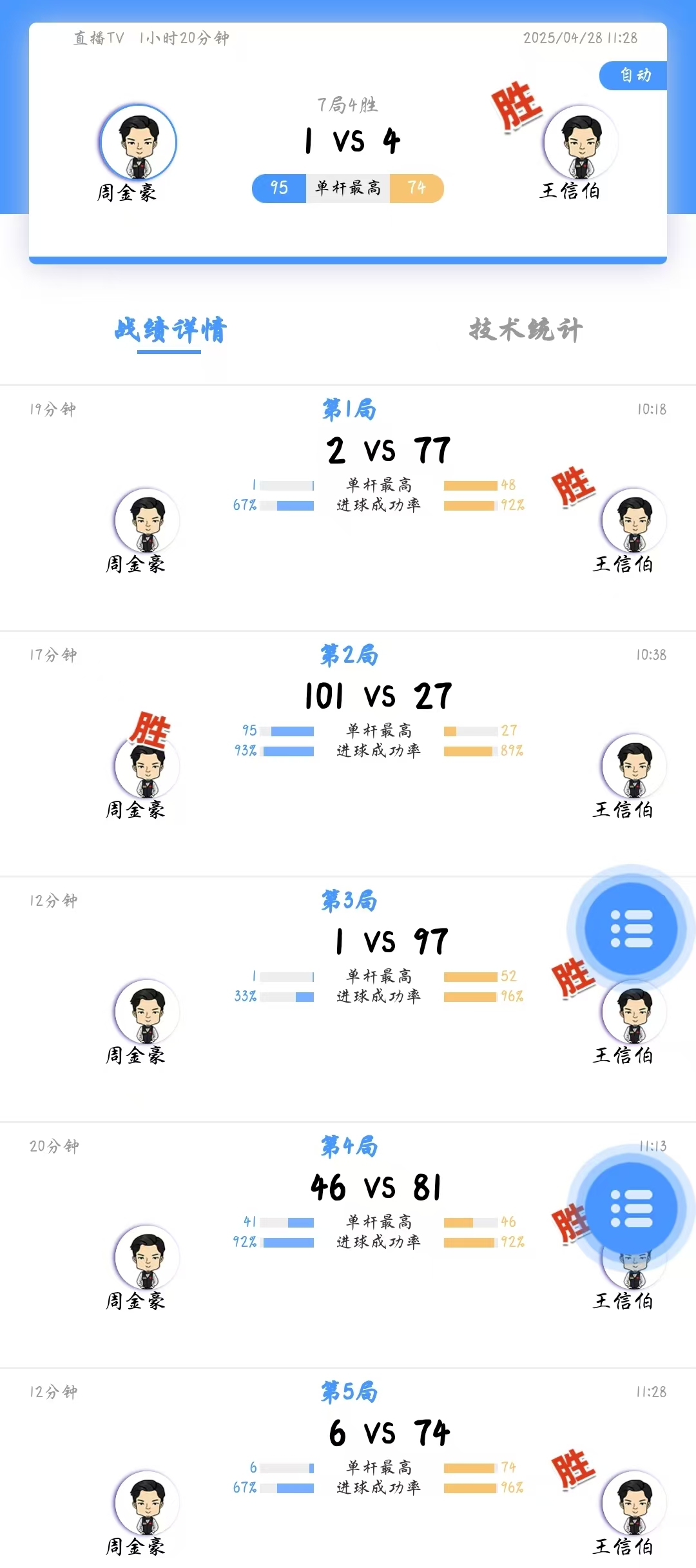Switch to the 技术统计 tab

pos(526,329)
